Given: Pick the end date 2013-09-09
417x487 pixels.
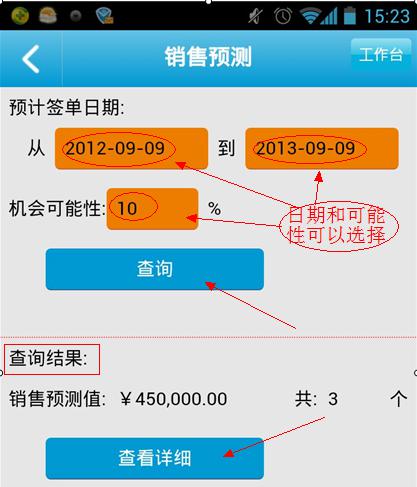Looking at the screenshot, I should tap(322, 148).
